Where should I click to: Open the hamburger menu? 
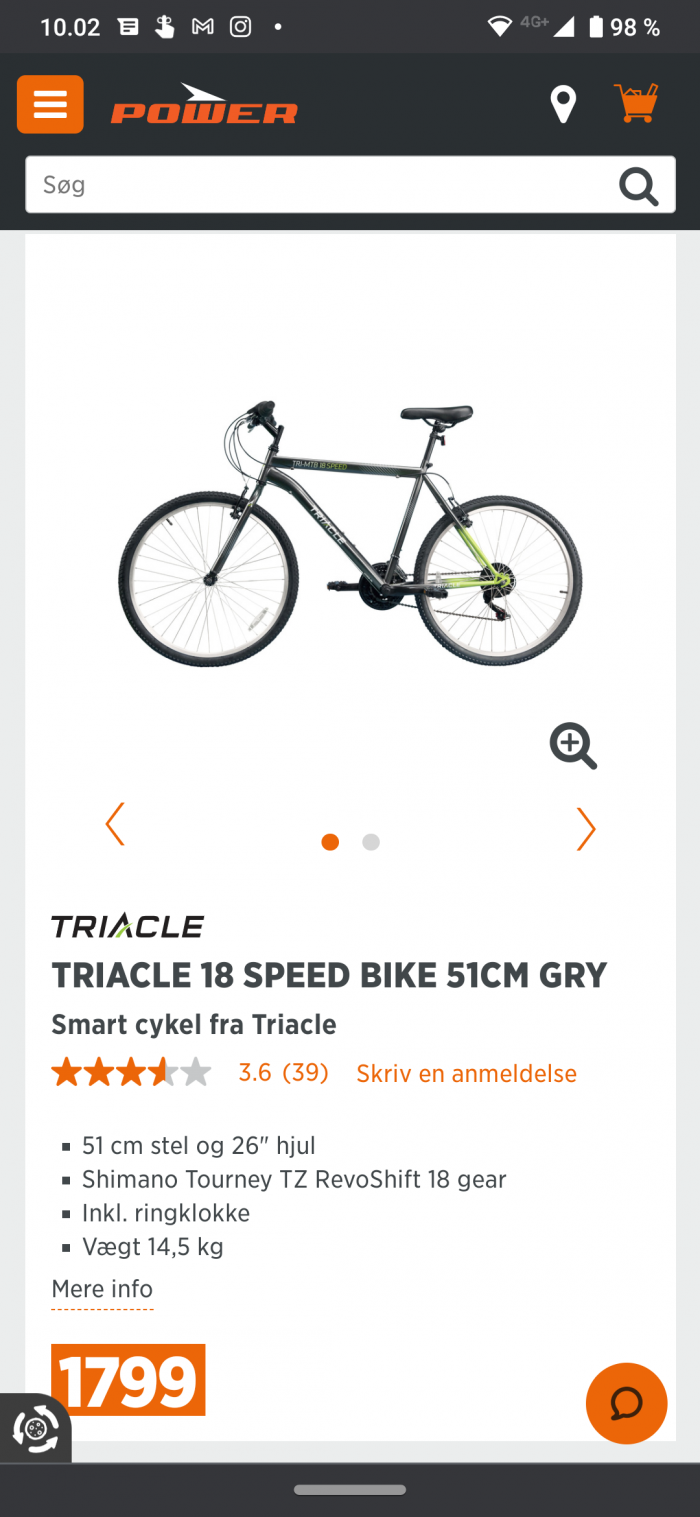(x=50, y=104)
